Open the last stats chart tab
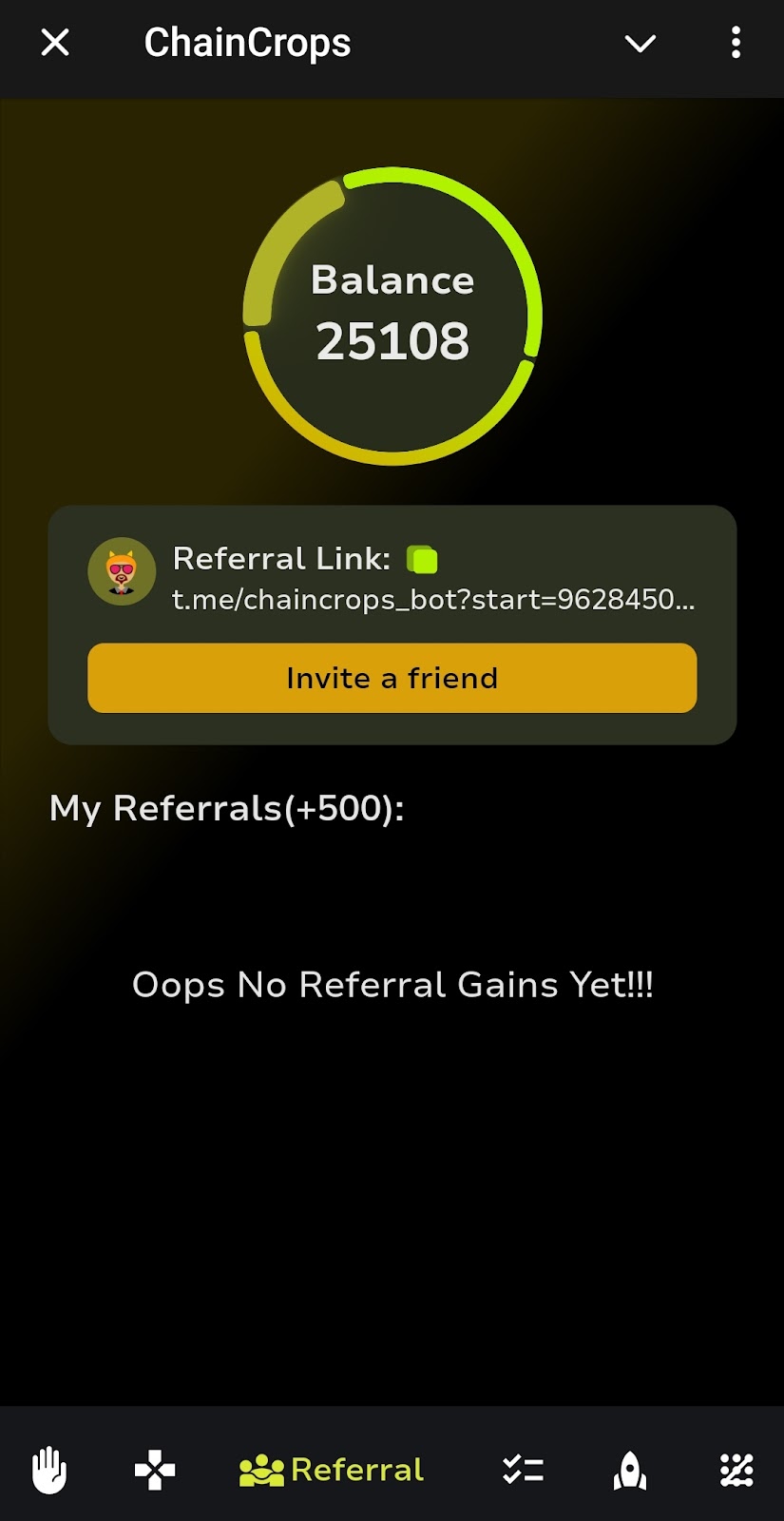Viewport: 784px width, 1521px height. point(736,1471)
